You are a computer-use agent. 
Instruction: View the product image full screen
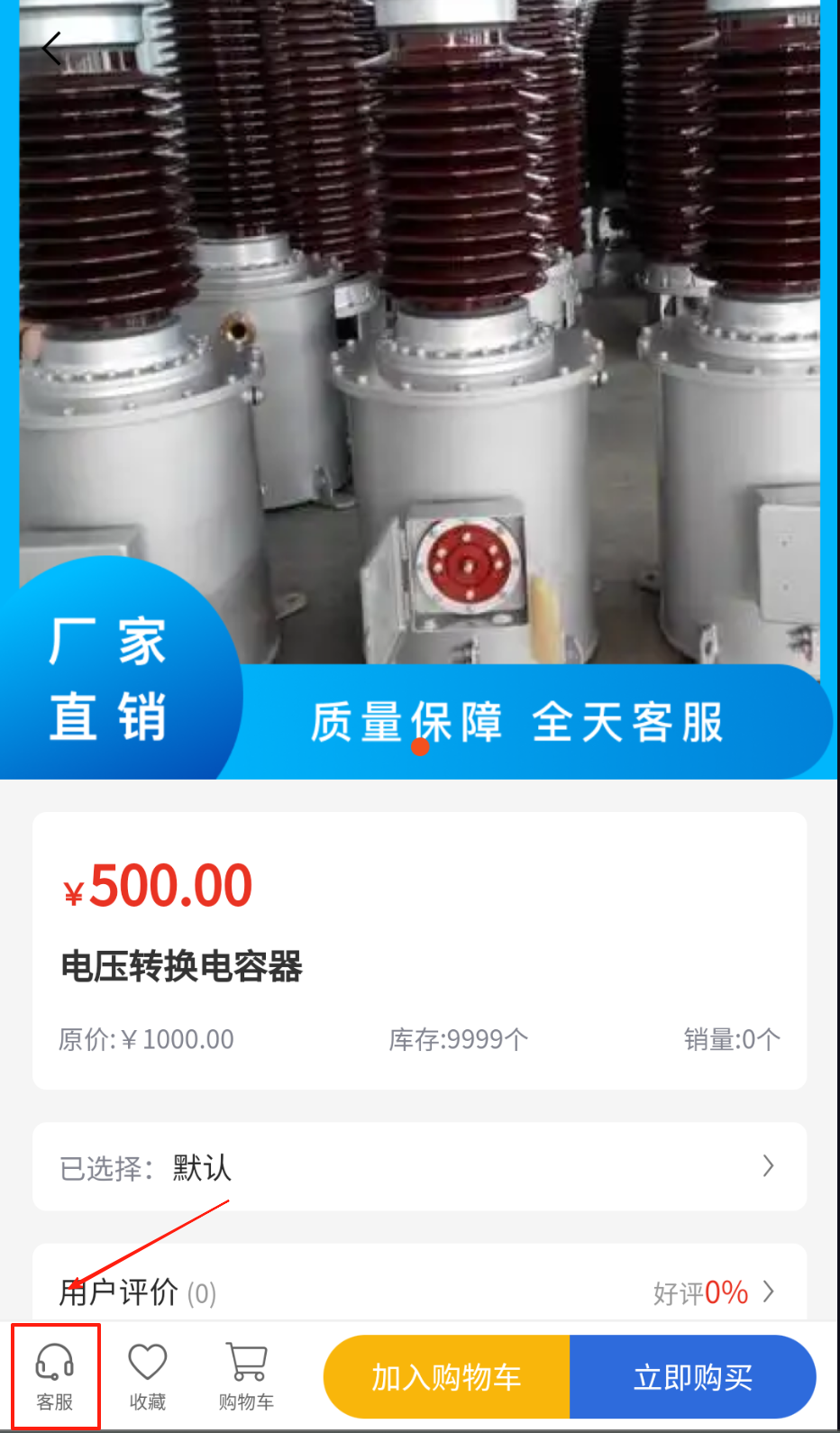click(419, 361)
